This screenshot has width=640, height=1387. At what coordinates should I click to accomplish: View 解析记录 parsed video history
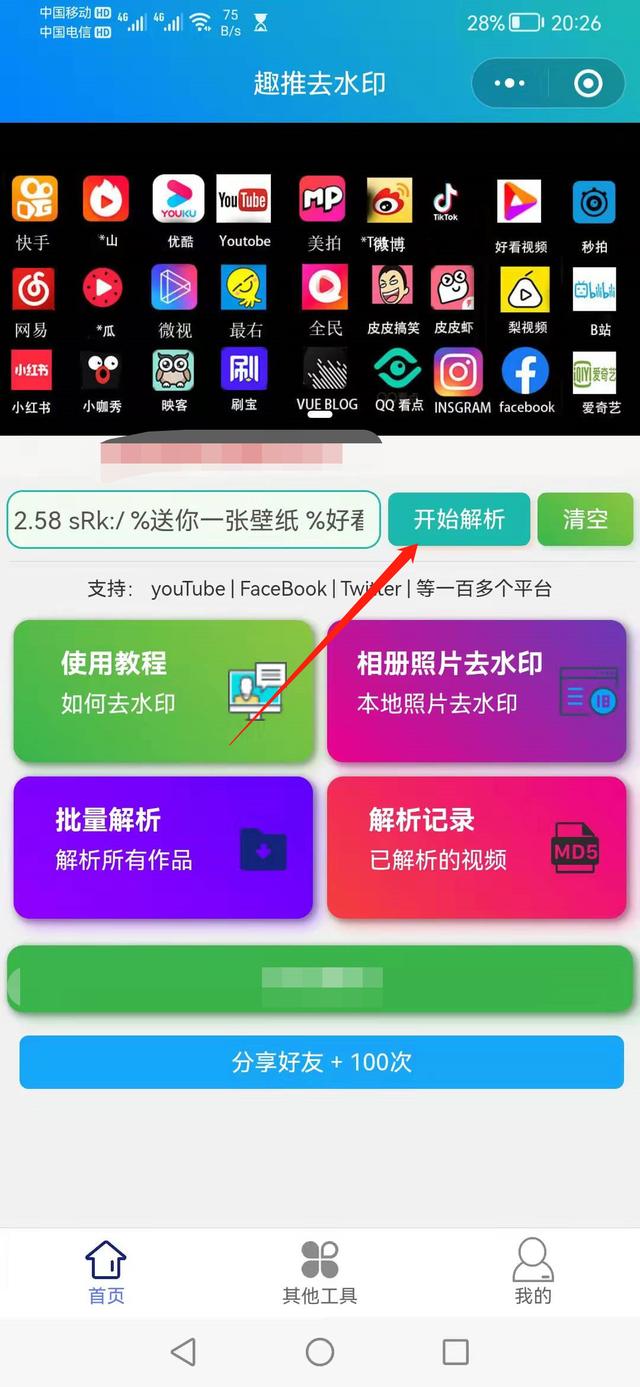[x=477, y=847]
